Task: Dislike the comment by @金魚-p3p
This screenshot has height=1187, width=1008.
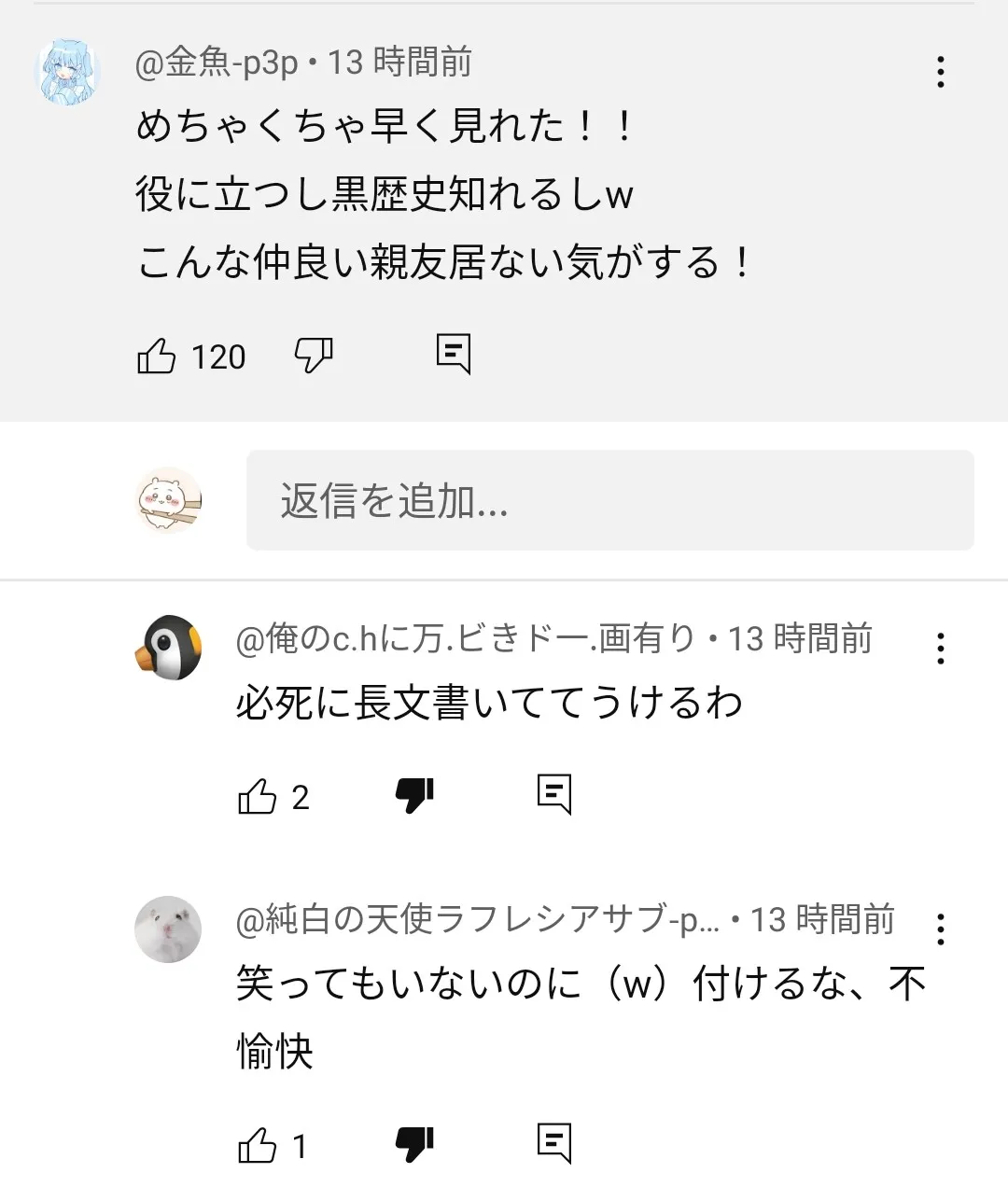Action: [x=314, y=356]
